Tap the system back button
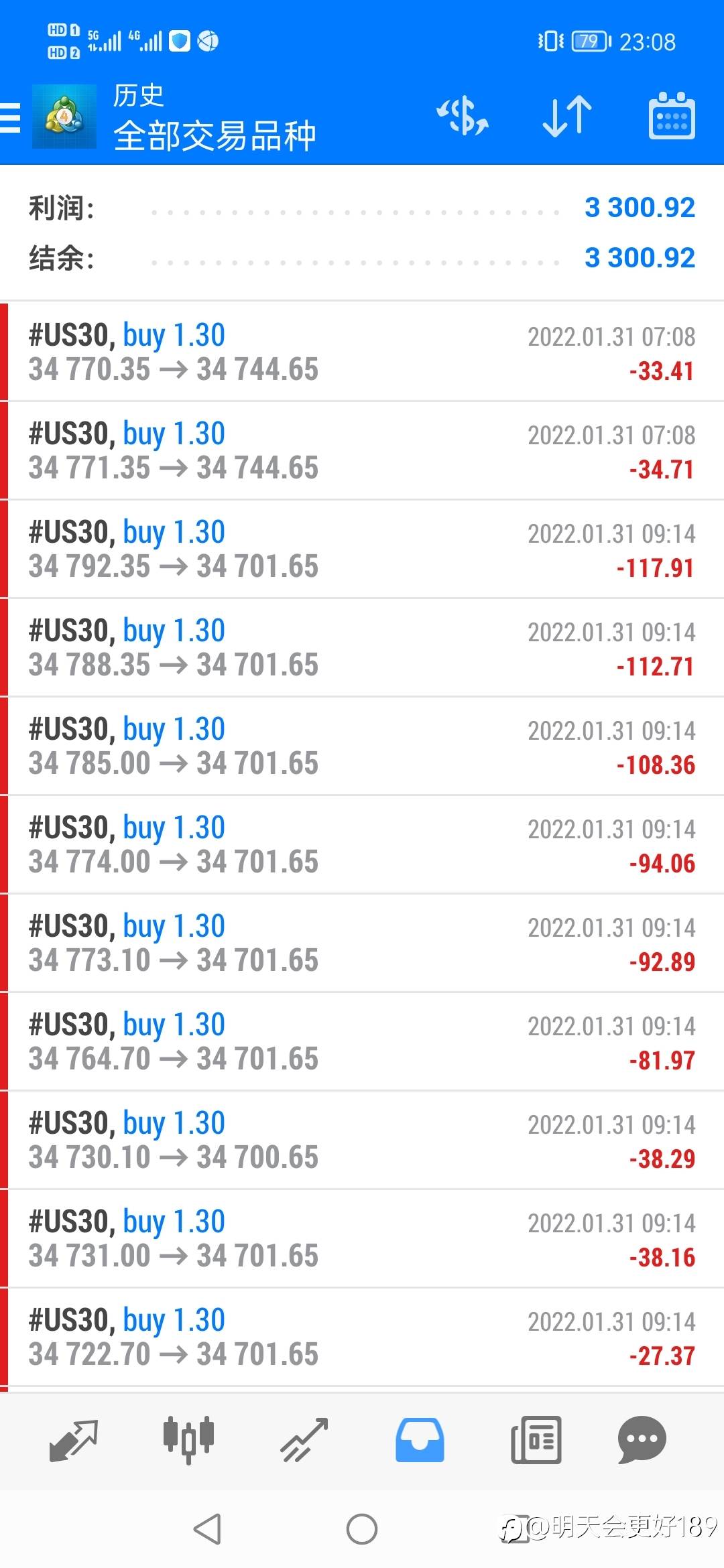 tap(207, 1529)
